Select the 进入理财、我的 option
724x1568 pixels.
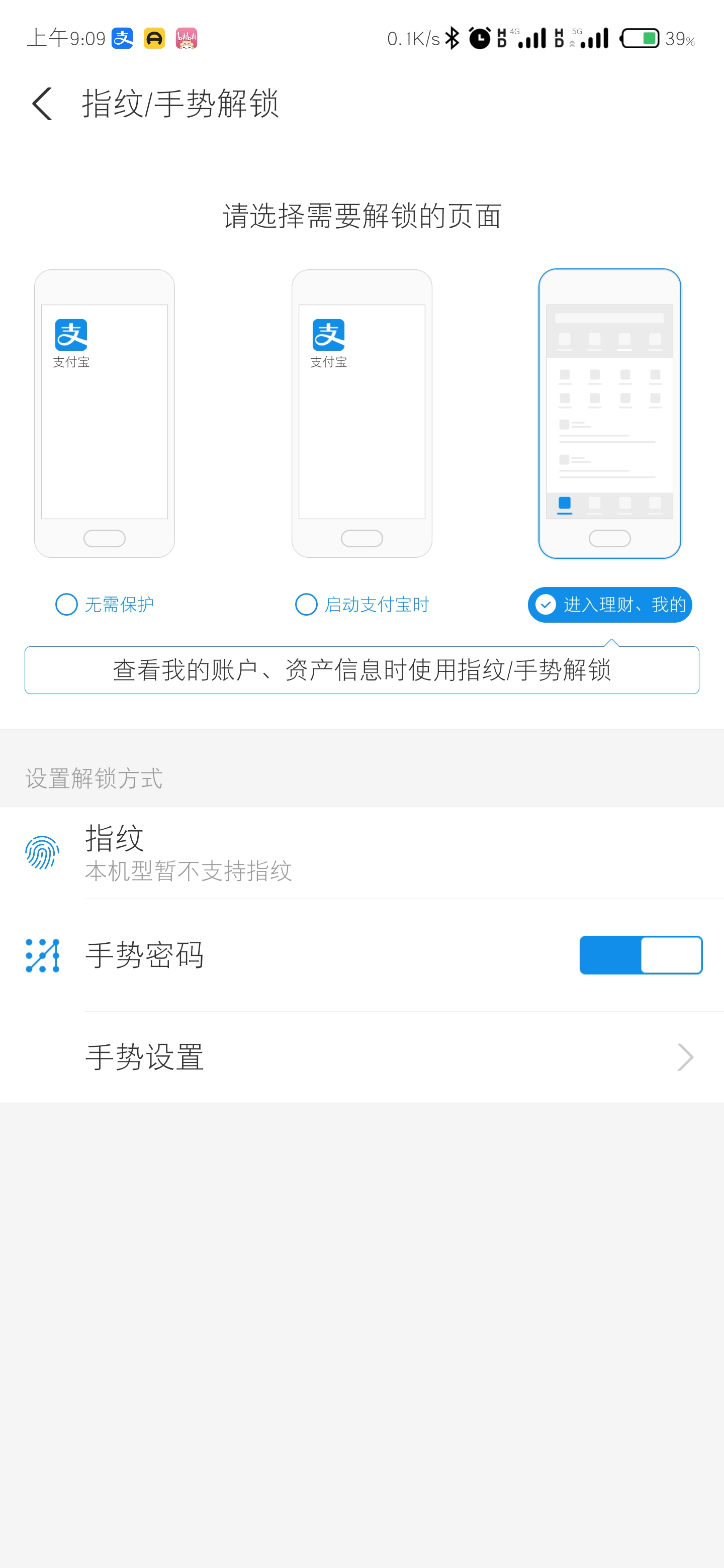[x=609, y=605]
